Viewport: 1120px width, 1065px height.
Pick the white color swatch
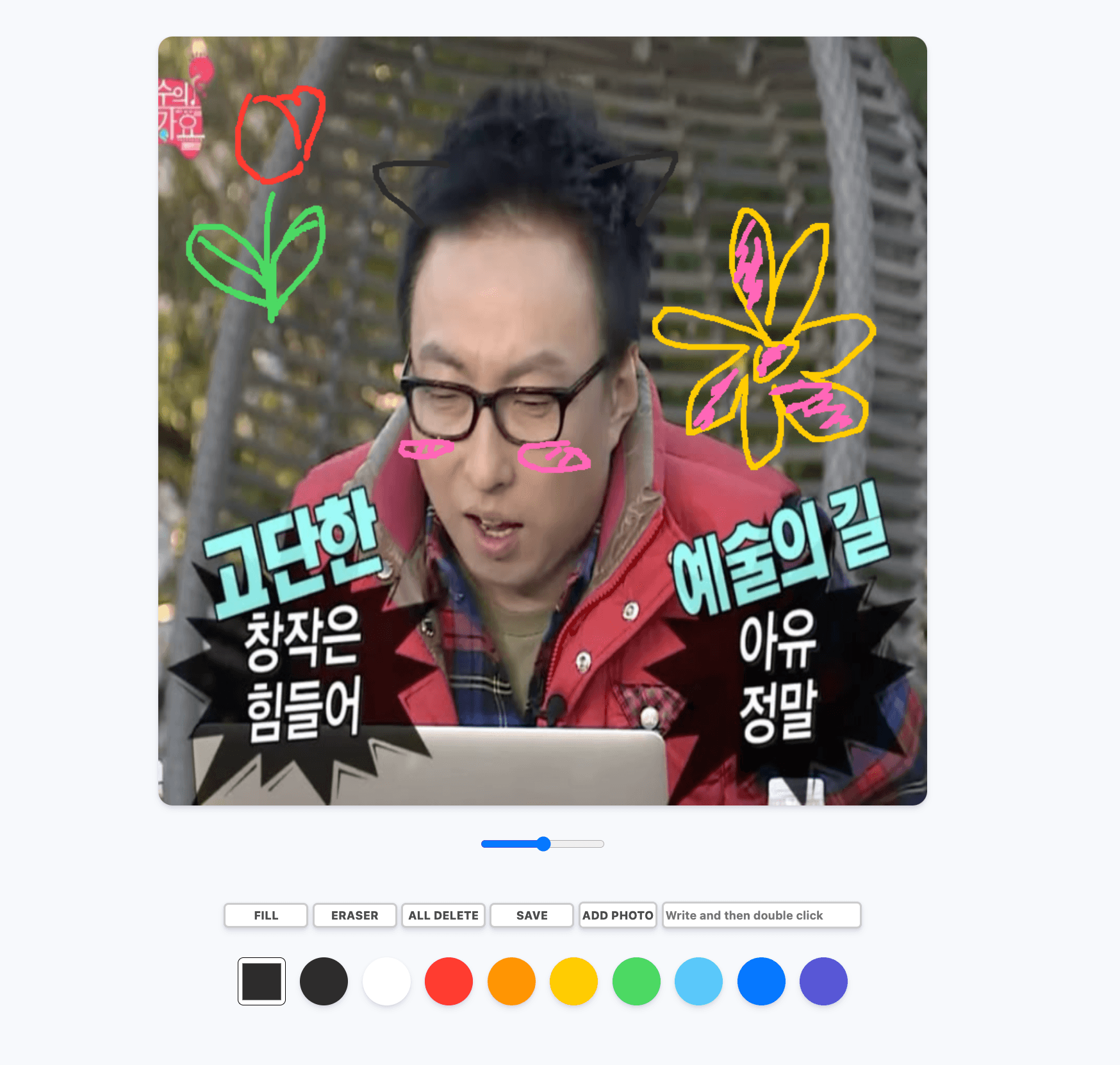[386, 981]
